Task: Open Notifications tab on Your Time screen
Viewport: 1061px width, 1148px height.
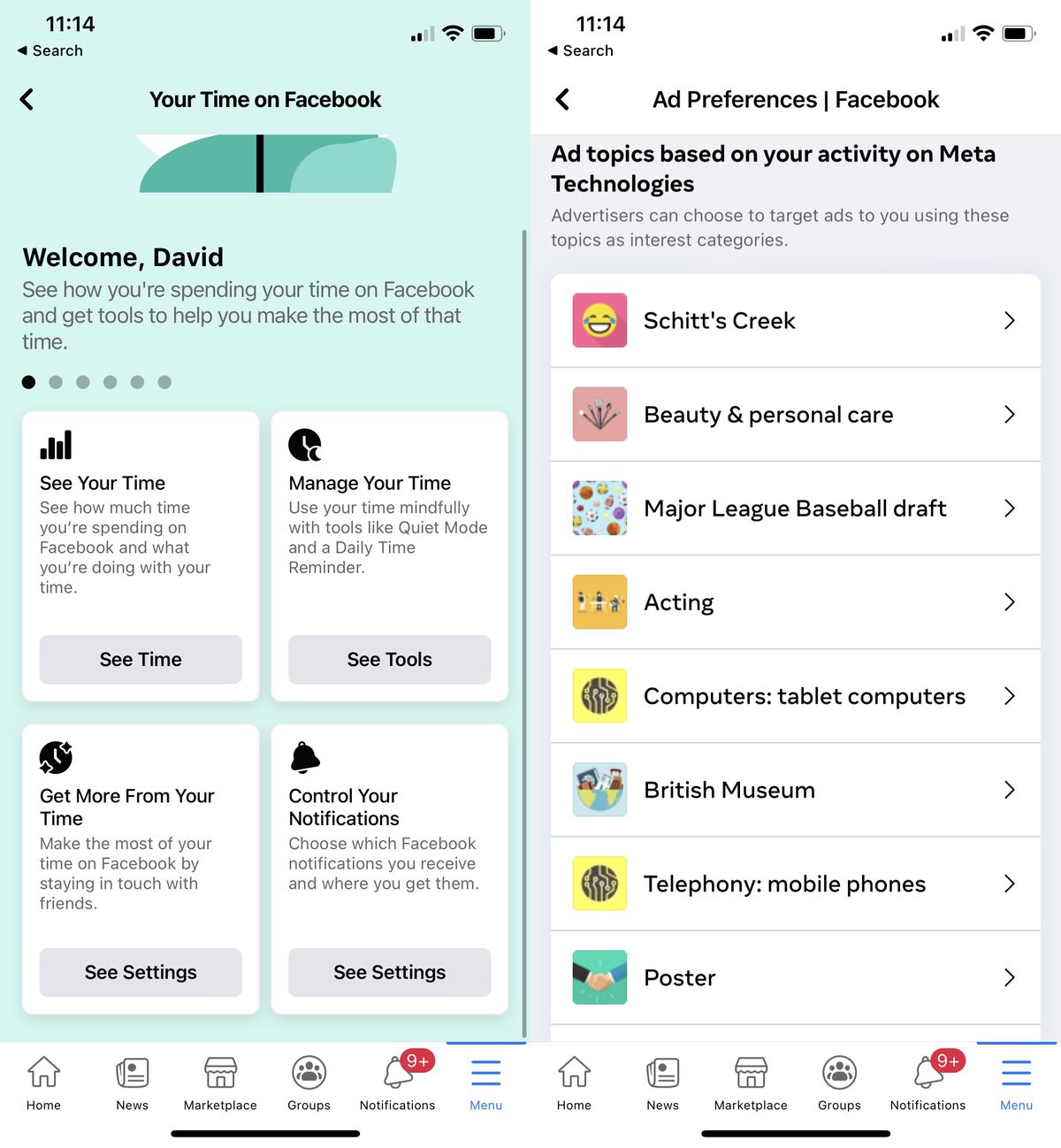Action: pos(397,1083)
